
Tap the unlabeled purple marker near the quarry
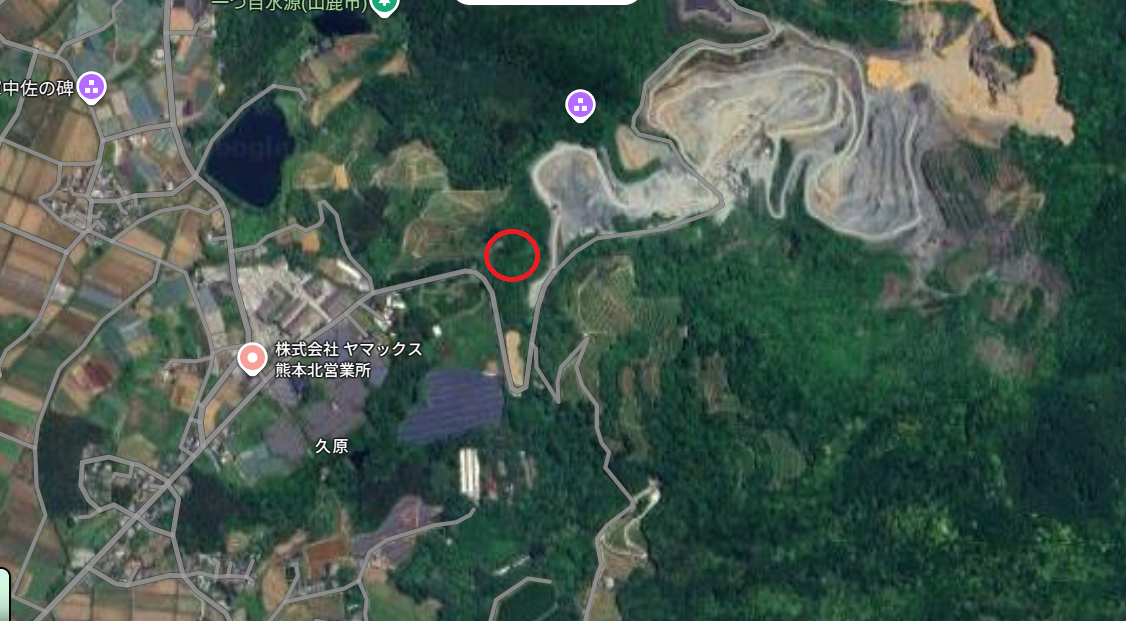tap(580, 103)
